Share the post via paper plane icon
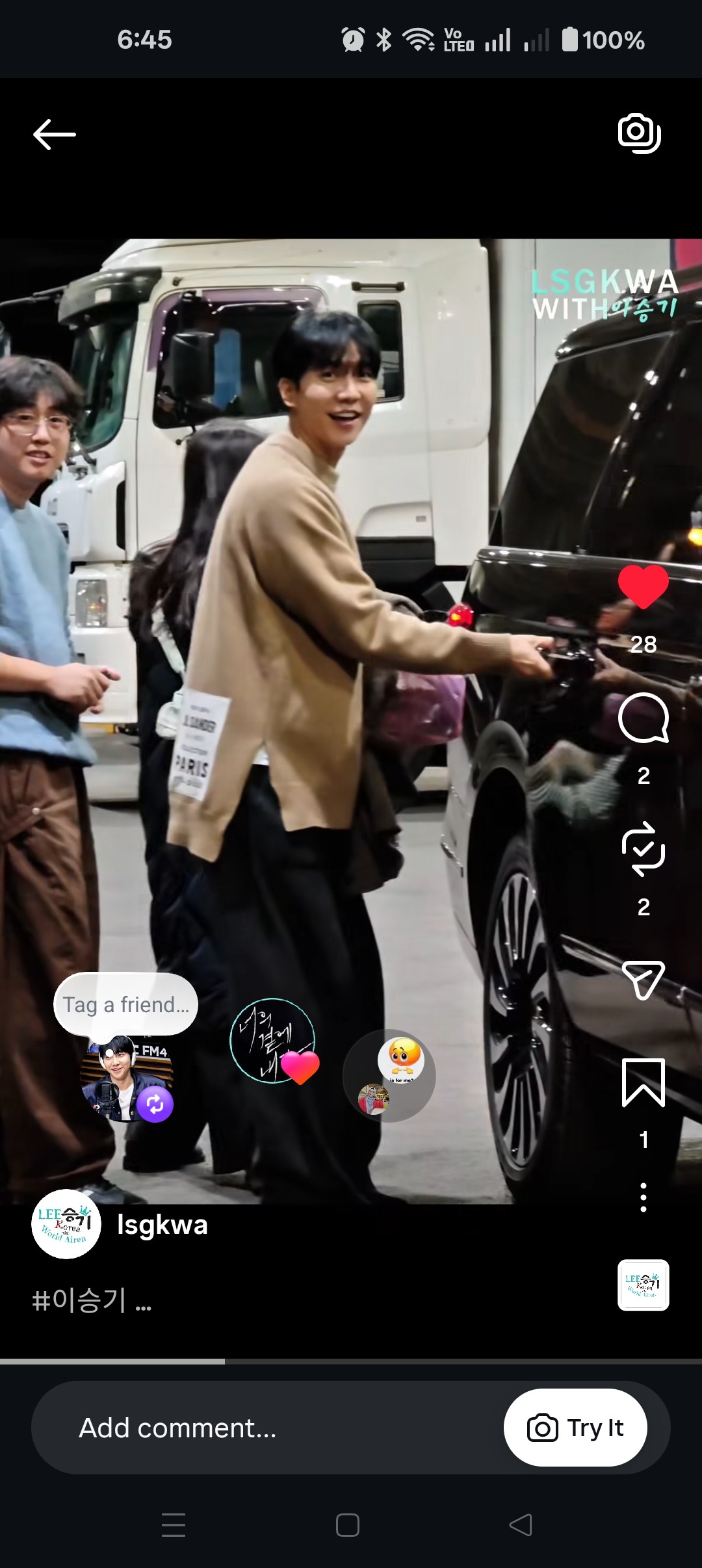Screen dimensions: 702x1568 tap(643, 979)
